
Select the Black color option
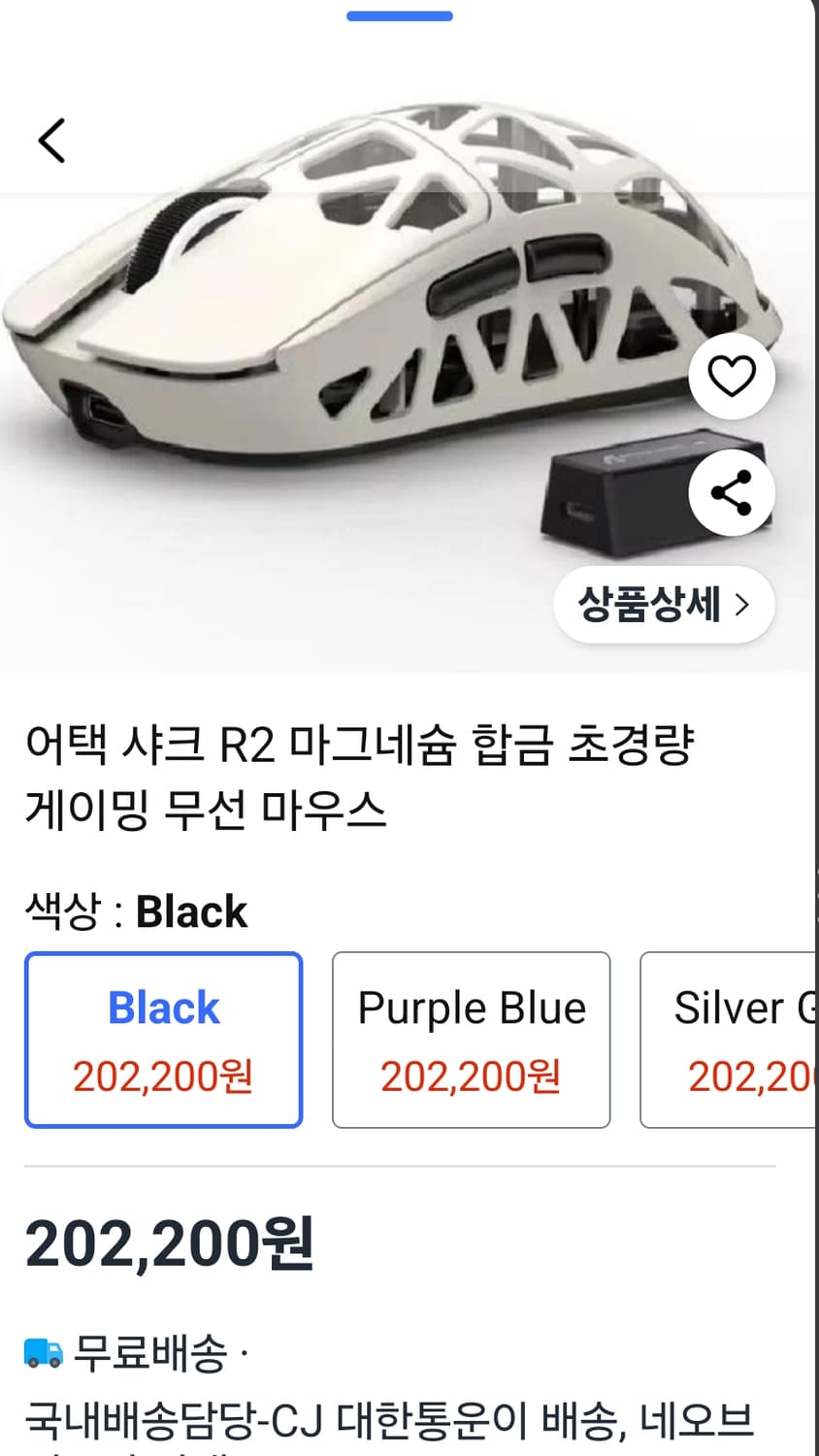[163, 1039]
